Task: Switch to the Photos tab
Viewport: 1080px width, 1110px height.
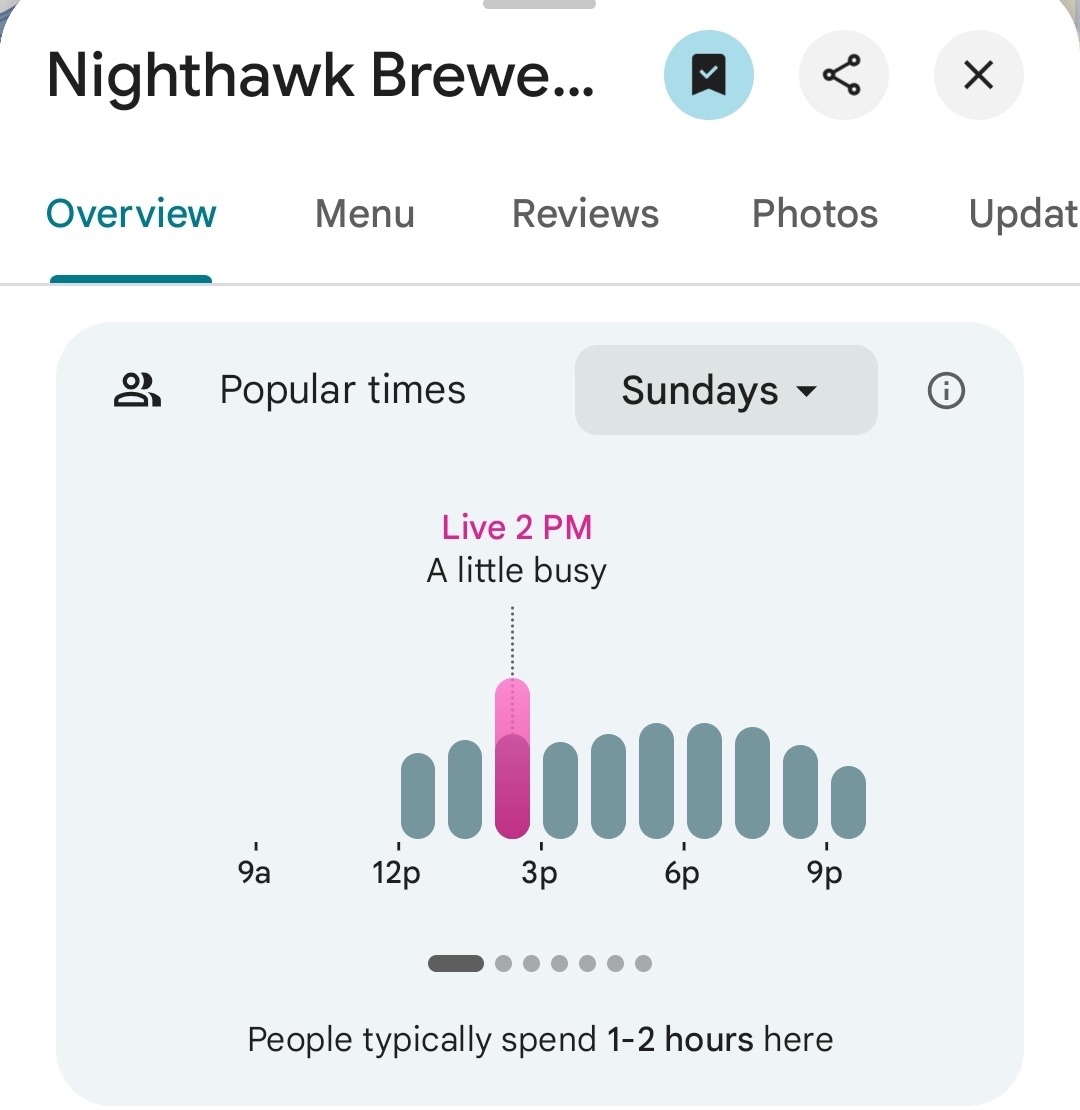Action: 814,214
